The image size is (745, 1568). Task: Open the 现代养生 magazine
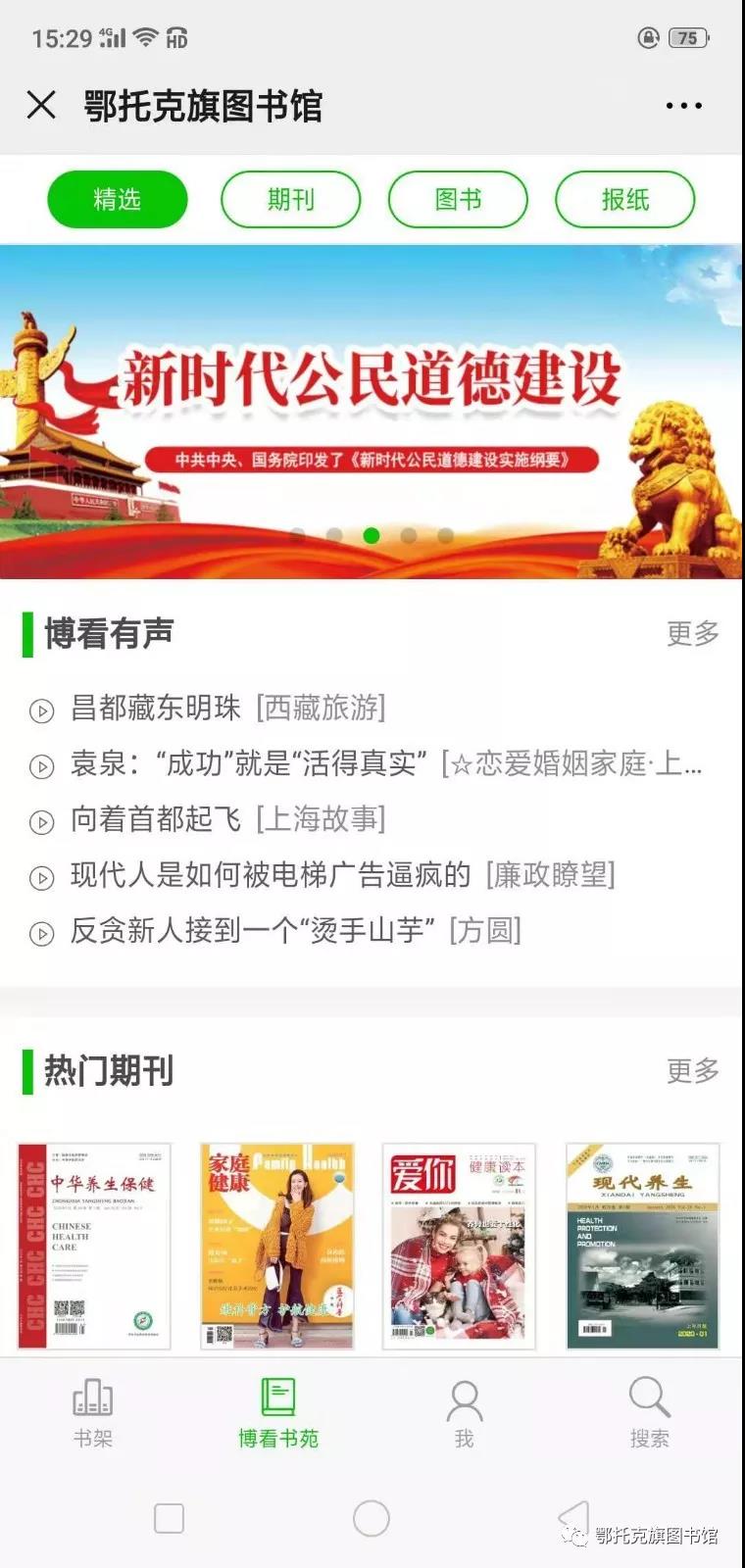pyautogui.click(x=643, y=1246)
